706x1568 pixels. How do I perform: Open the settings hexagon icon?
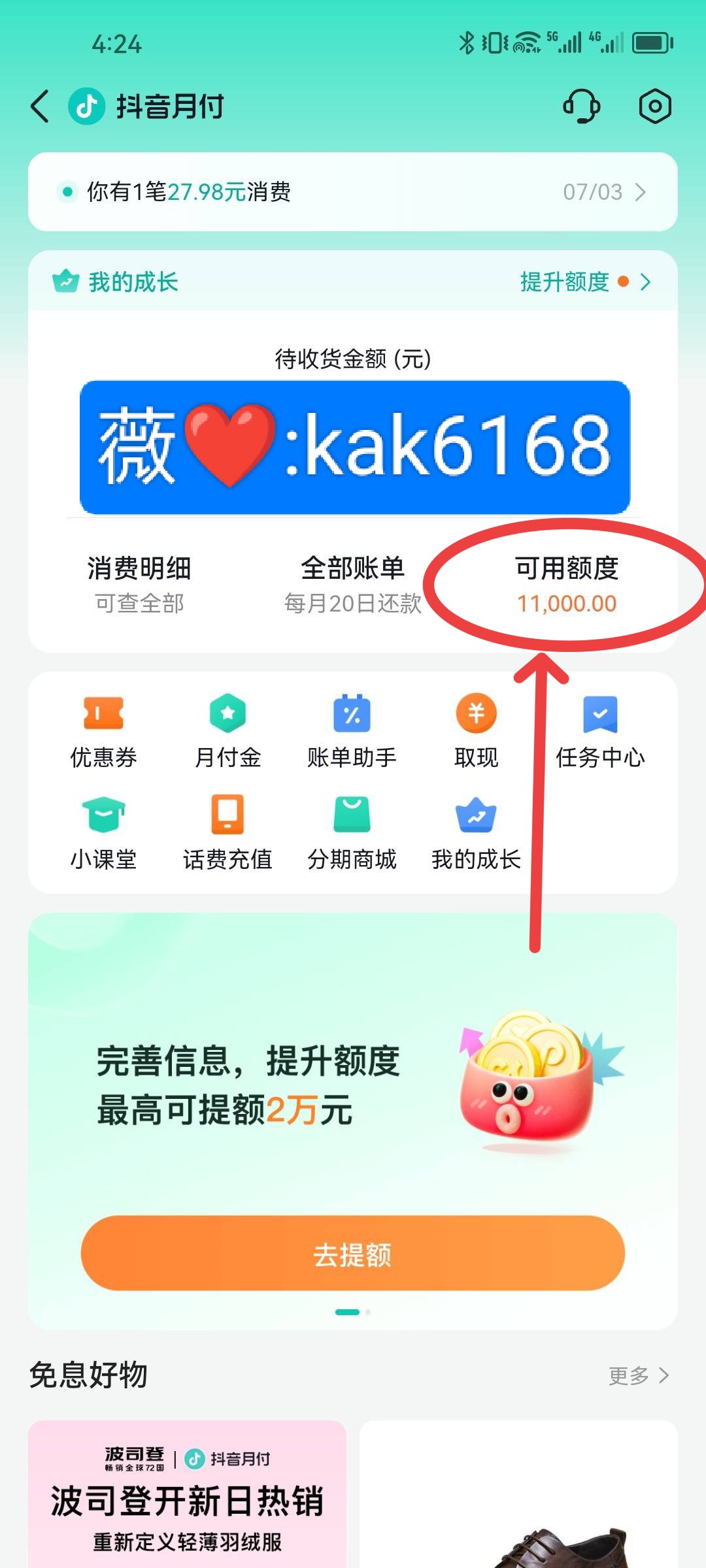655,106
